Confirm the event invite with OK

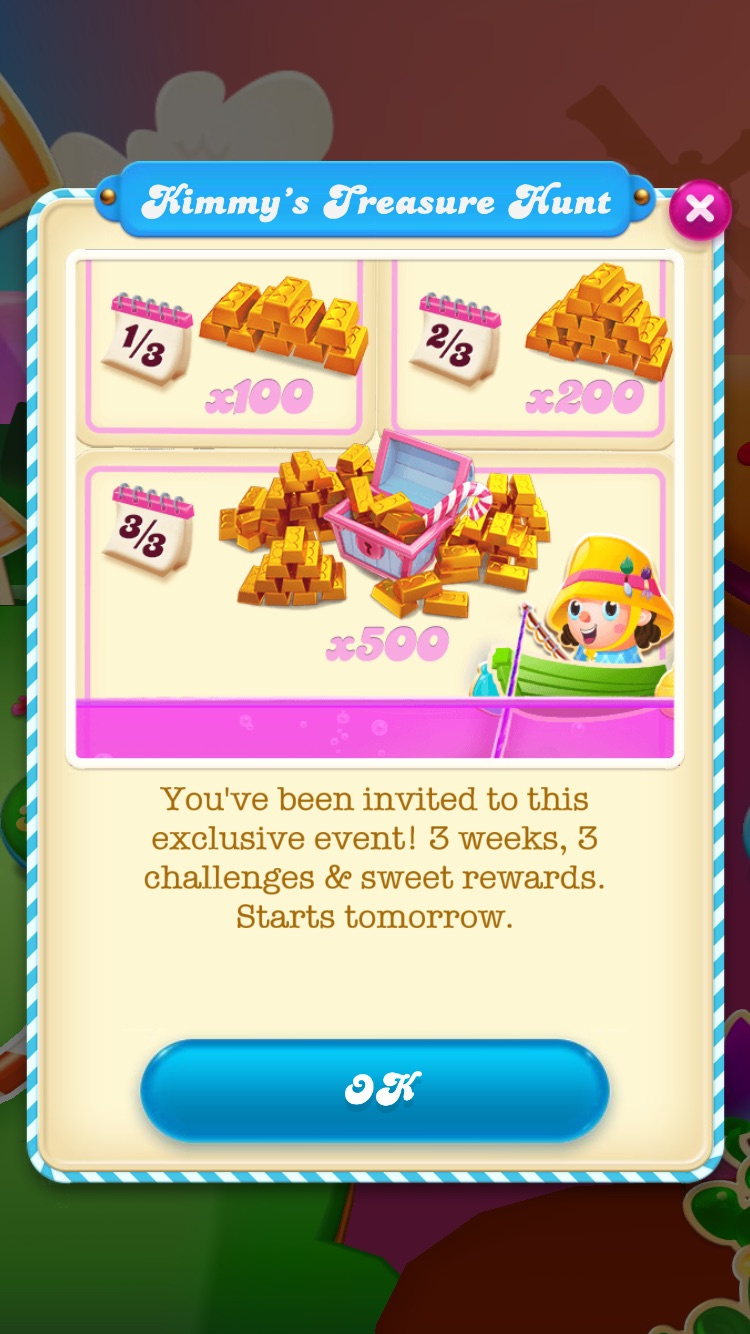point(375,1090)
